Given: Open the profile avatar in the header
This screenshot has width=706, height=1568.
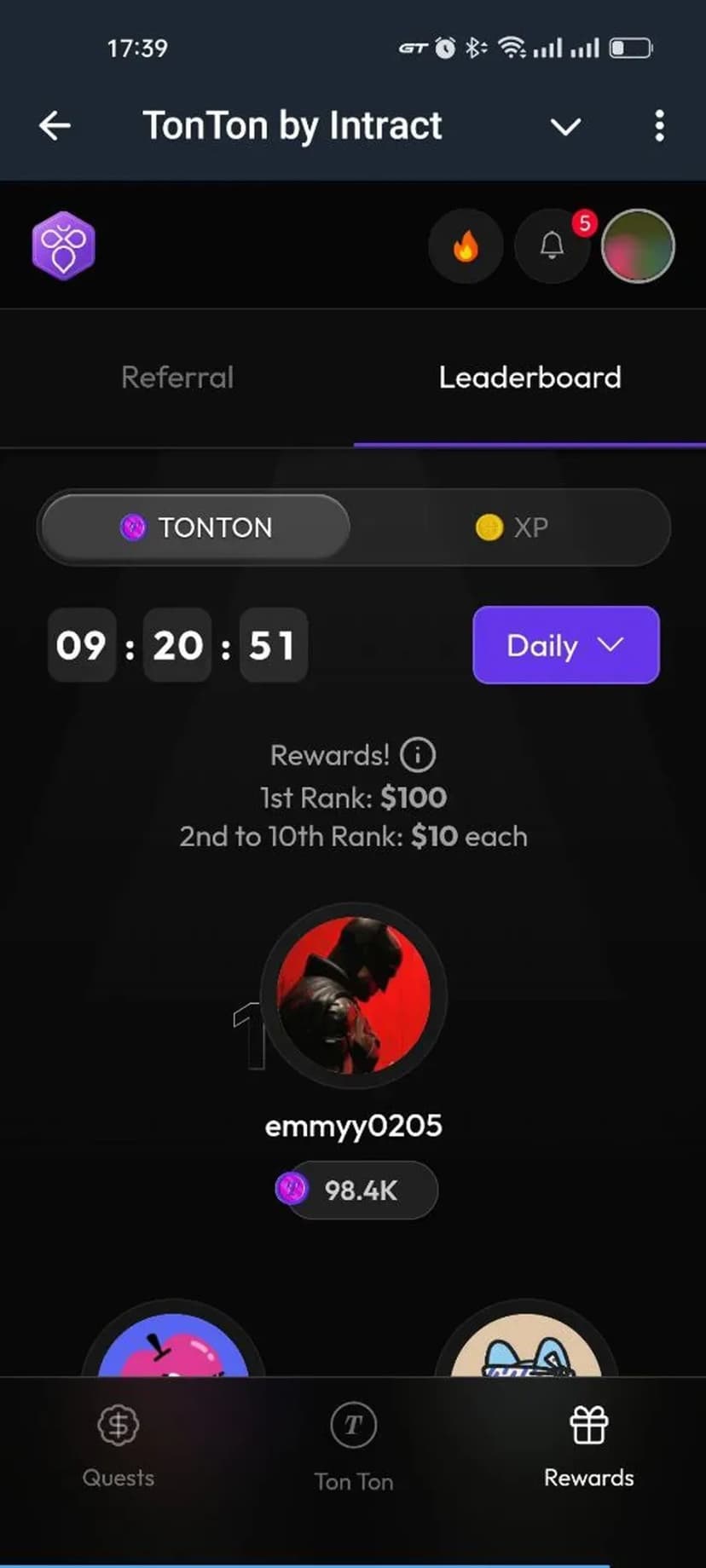Looking at the screenshot, I should tap(638, 246).
